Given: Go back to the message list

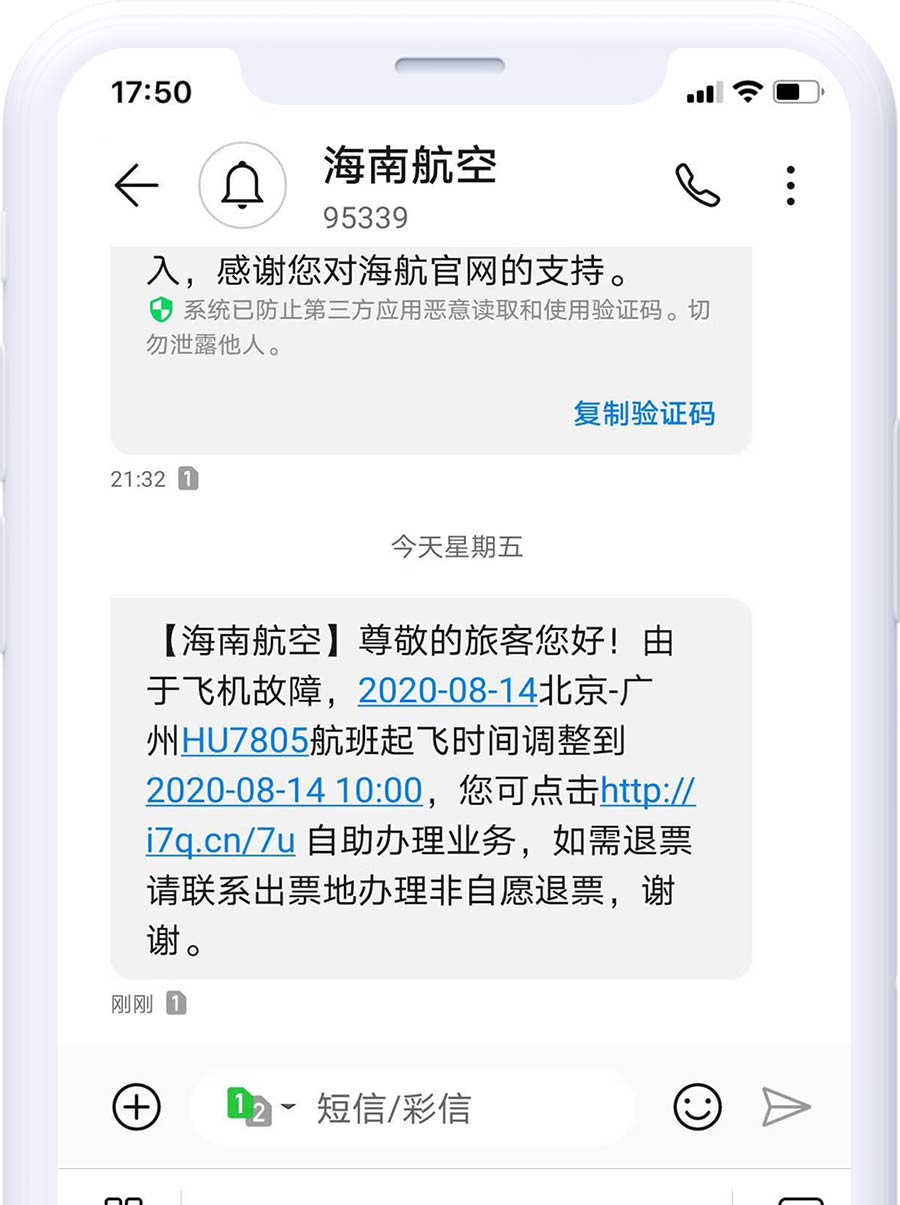Looking at the screenshot, I should (x=136, y=186).
